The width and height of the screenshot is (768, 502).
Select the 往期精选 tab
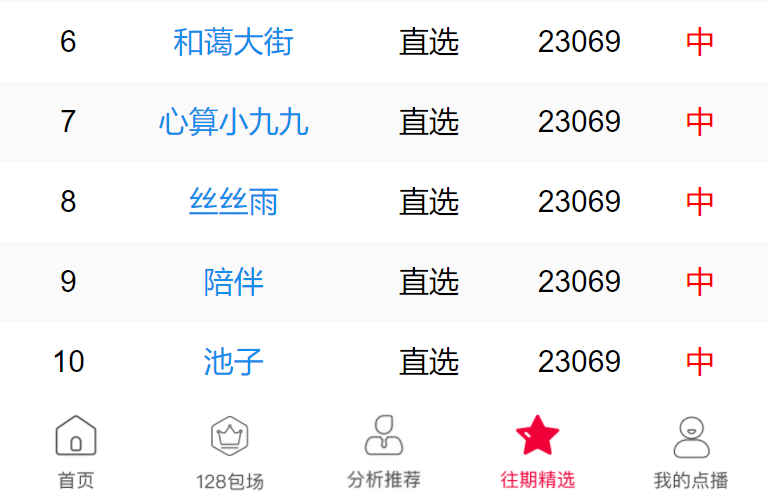[537, 453]
